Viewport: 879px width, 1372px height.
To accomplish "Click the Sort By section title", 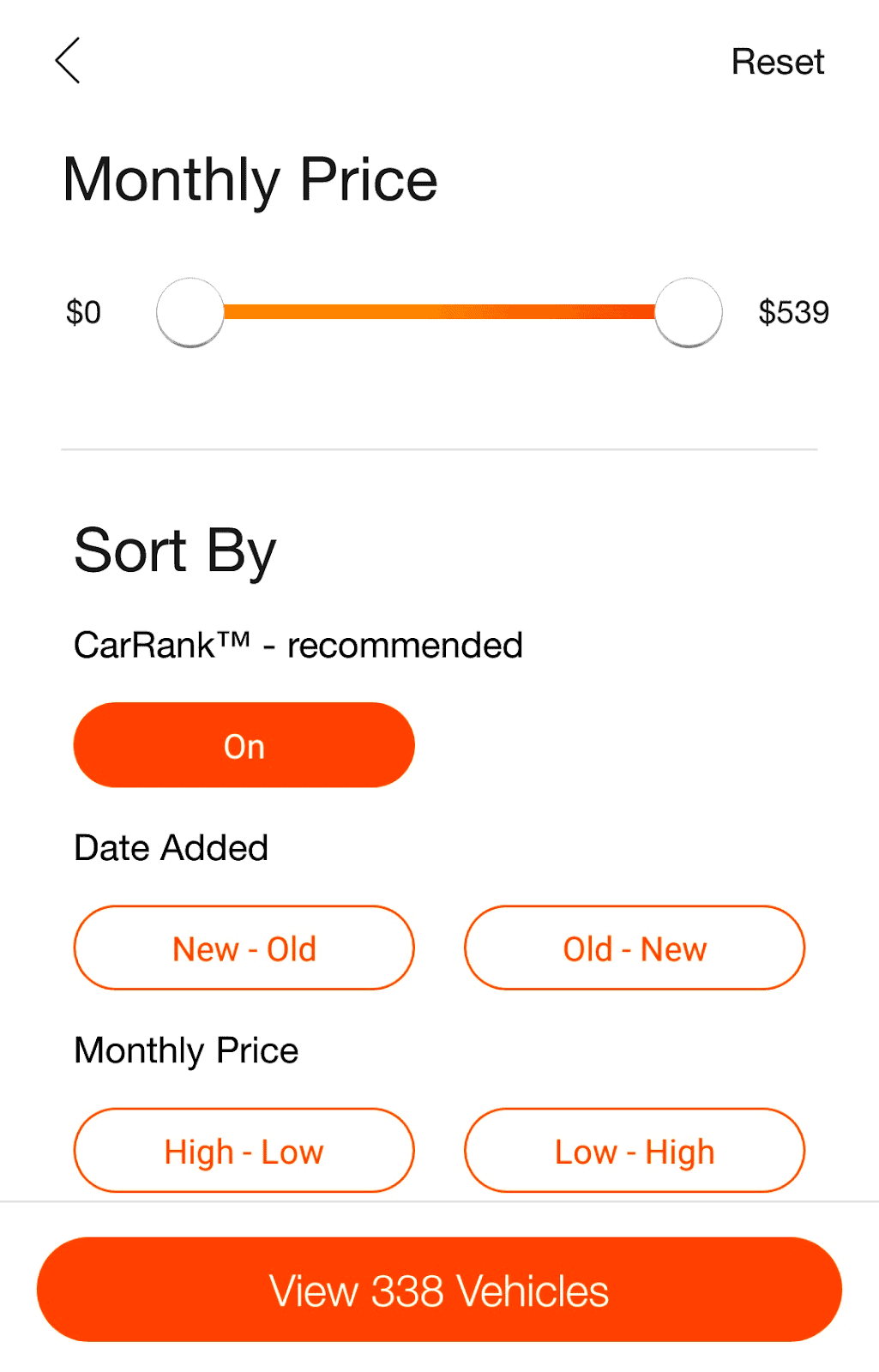I will [x=174, y=549].
